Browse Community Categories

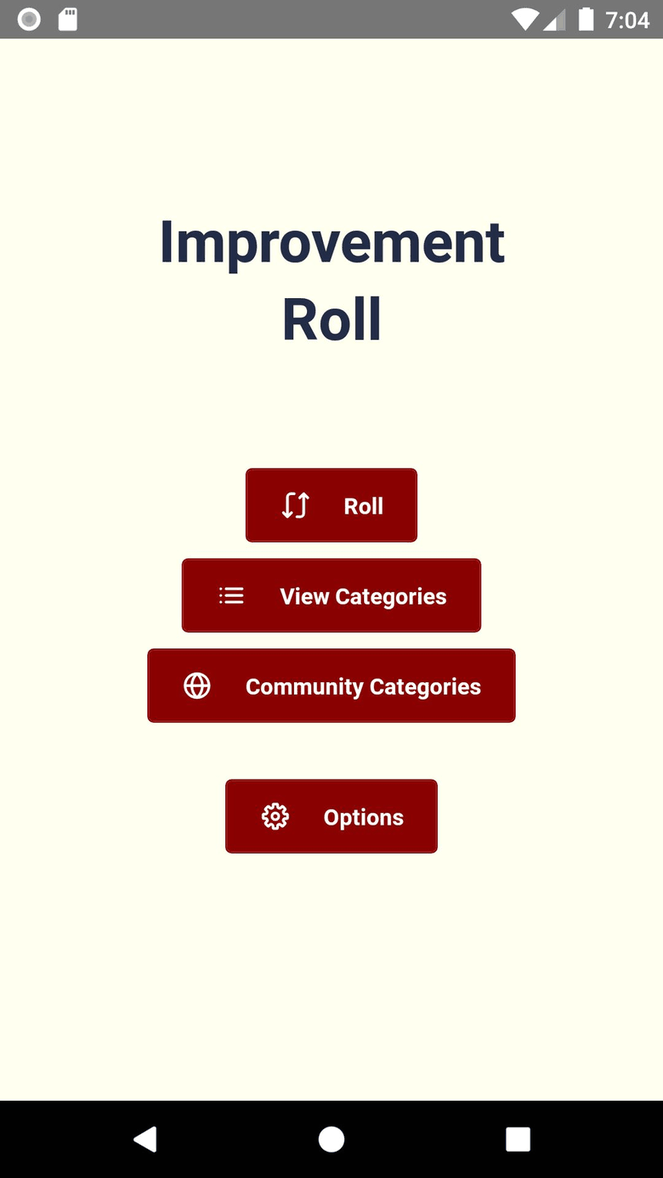coord(331,686)
